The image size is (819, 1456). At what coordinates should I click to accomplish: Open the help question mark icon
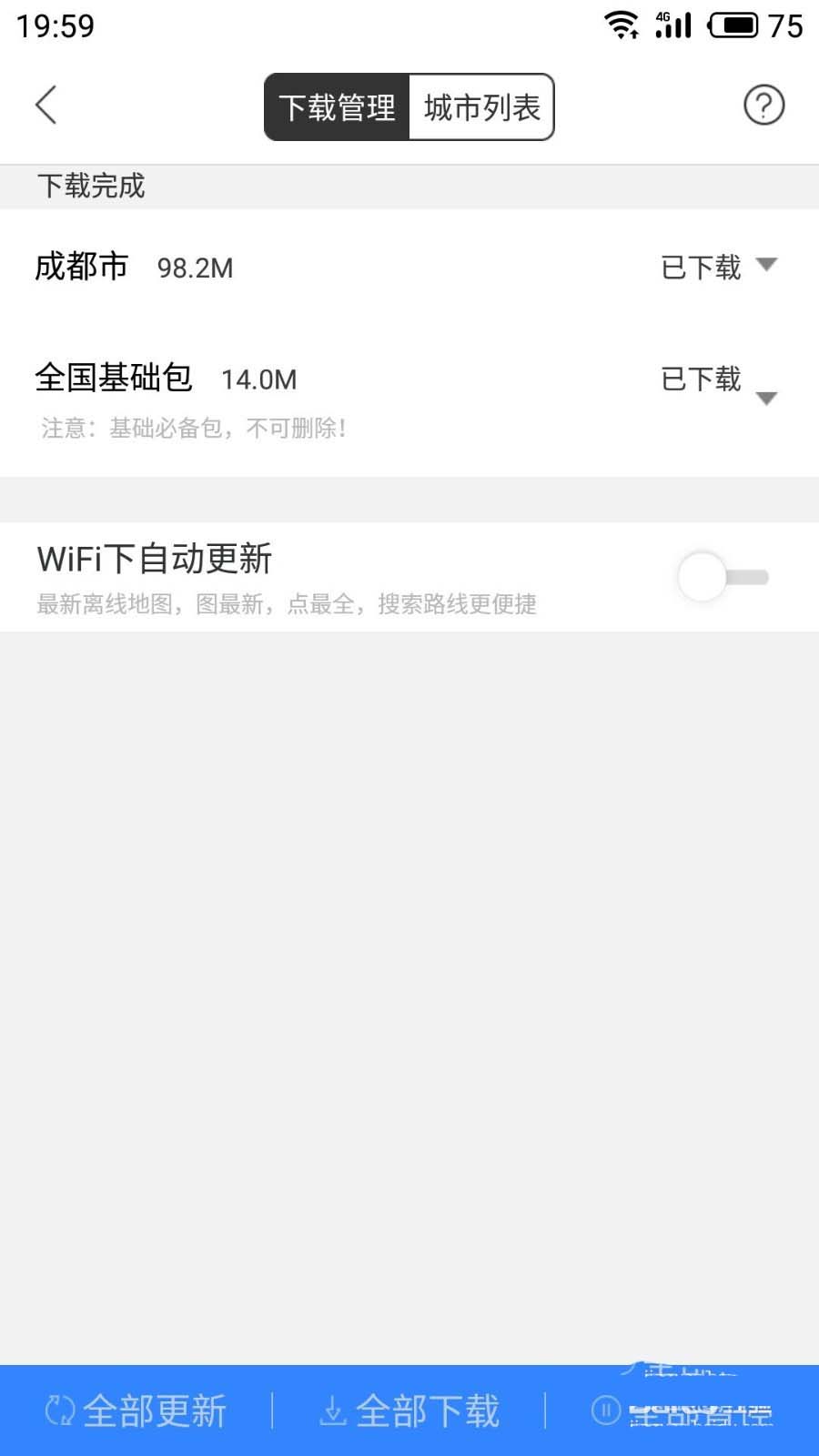click(x=763, y=106)
